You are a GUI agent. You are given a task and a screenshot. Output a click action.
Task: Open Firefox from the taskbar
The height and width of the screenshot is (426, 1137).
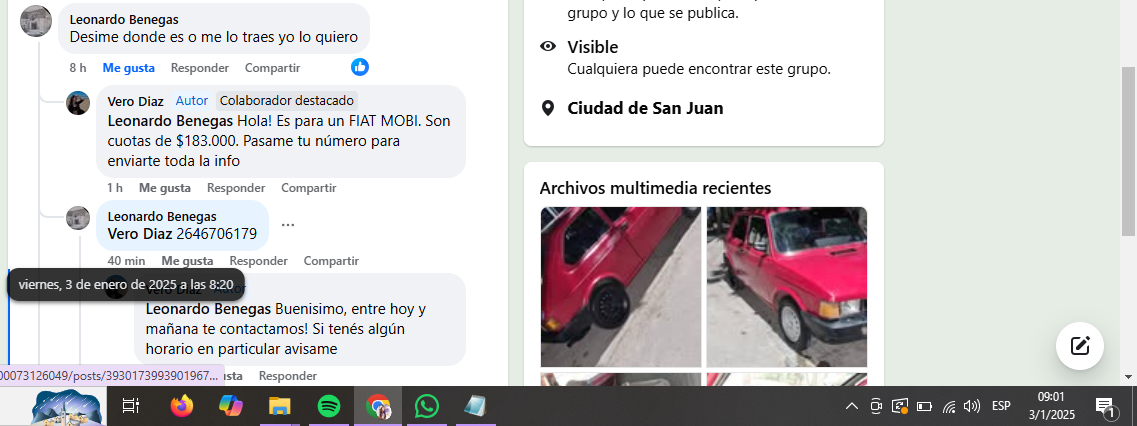coord(181,406)
